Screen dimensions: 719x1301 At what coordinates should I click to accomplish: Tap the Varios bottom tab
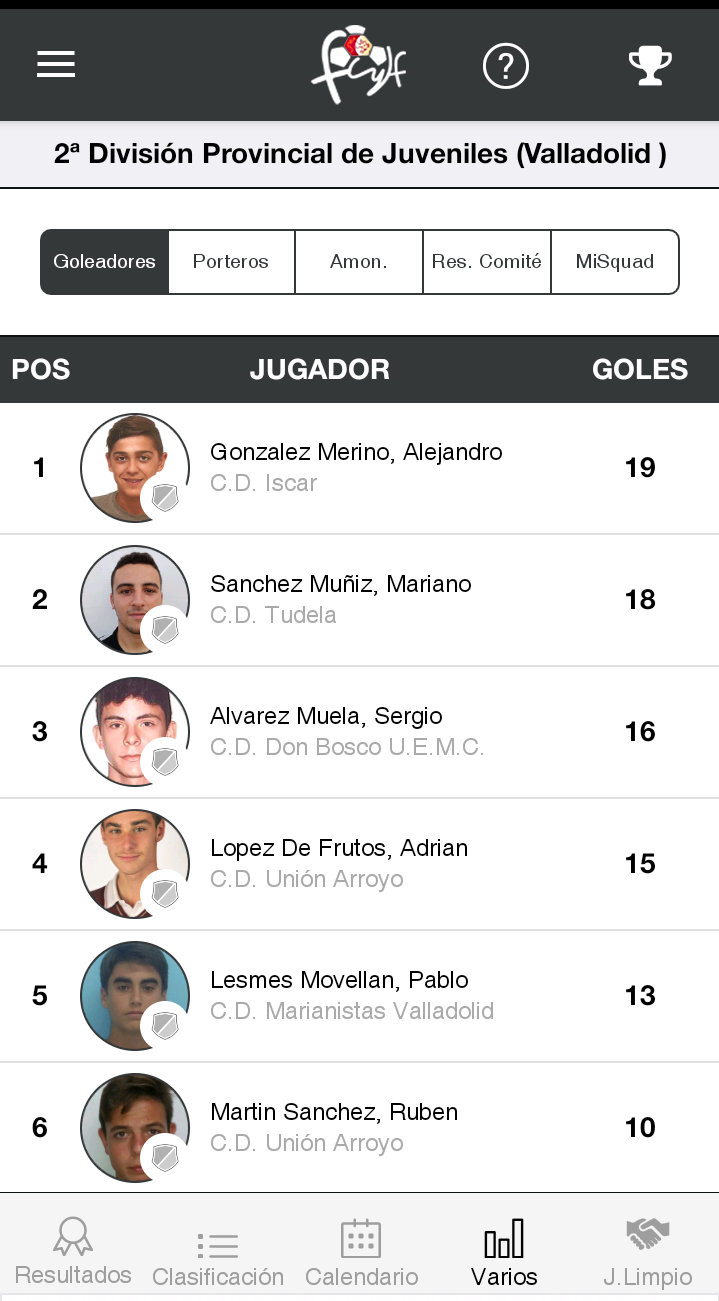[x=504, y=1253]
